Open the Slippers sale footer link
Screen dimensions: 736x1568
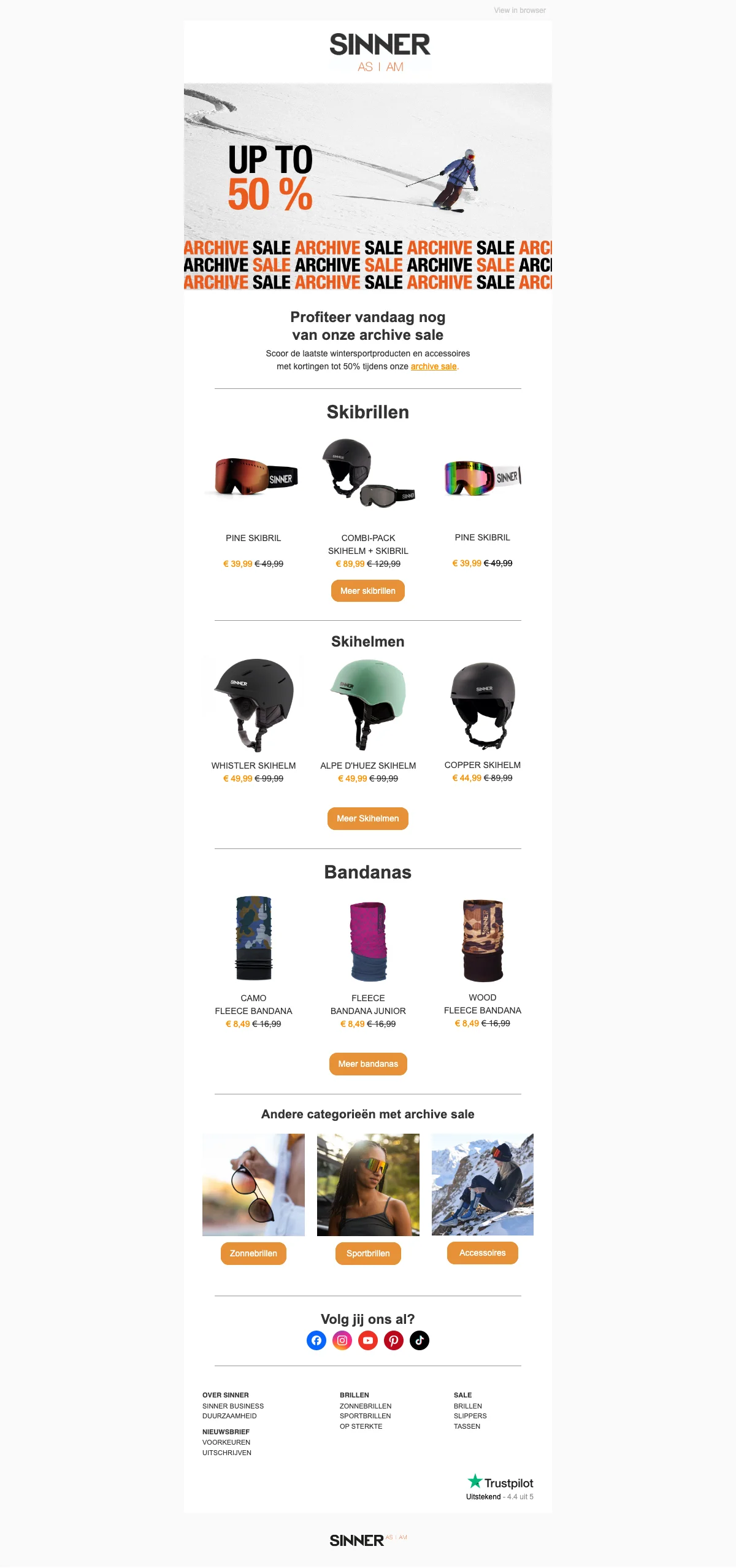470,1416
